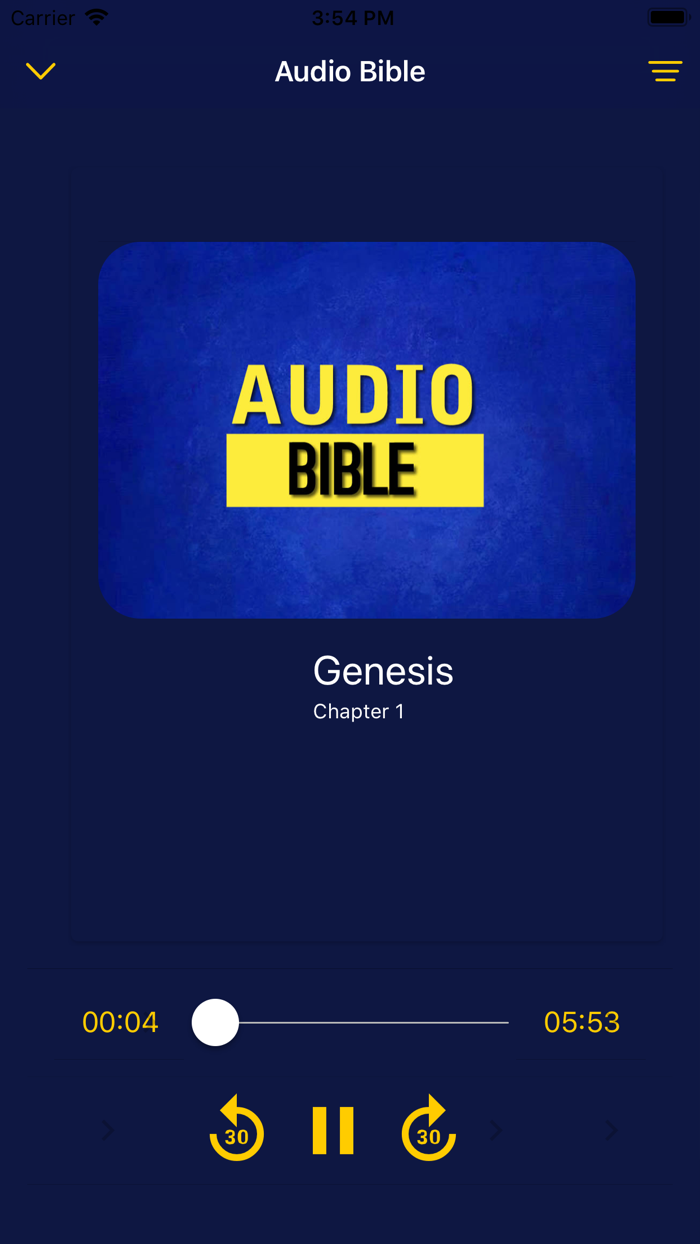Screen dimensions: 700x1244
Task: Pause the Genesis chapter playback
Action: pos(333,1130)
